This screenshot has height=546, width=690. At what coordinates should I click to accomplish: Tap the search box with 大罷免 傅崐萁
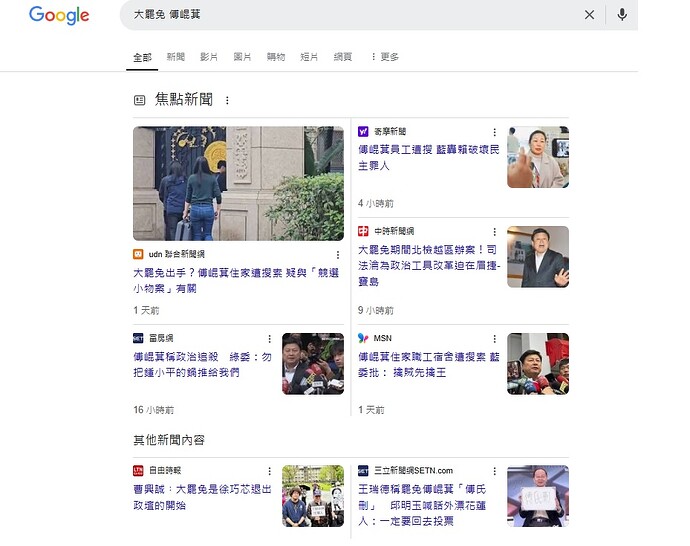click(350, 15)
